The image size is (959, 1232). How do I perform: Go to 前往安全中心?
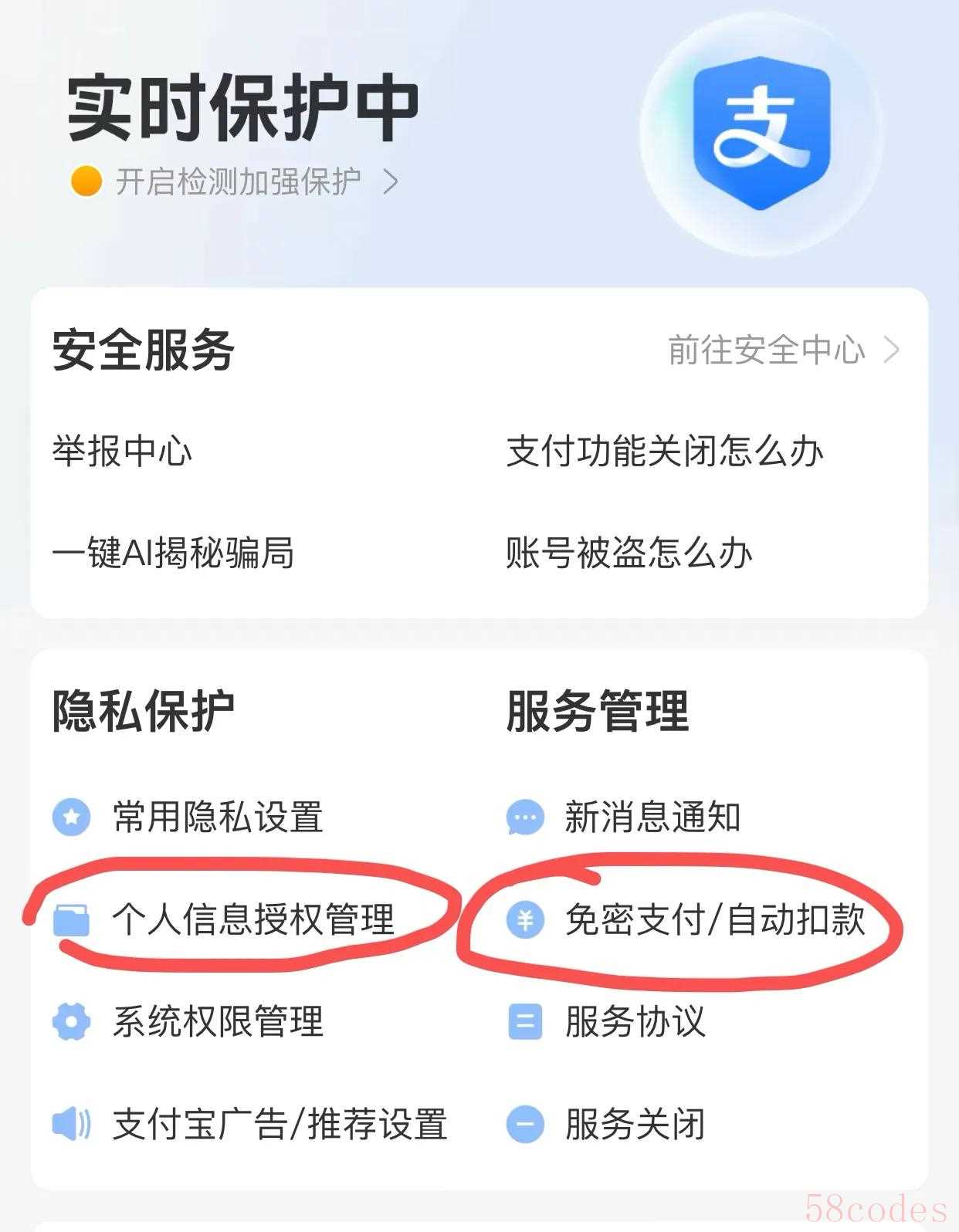tap(782, 350)
